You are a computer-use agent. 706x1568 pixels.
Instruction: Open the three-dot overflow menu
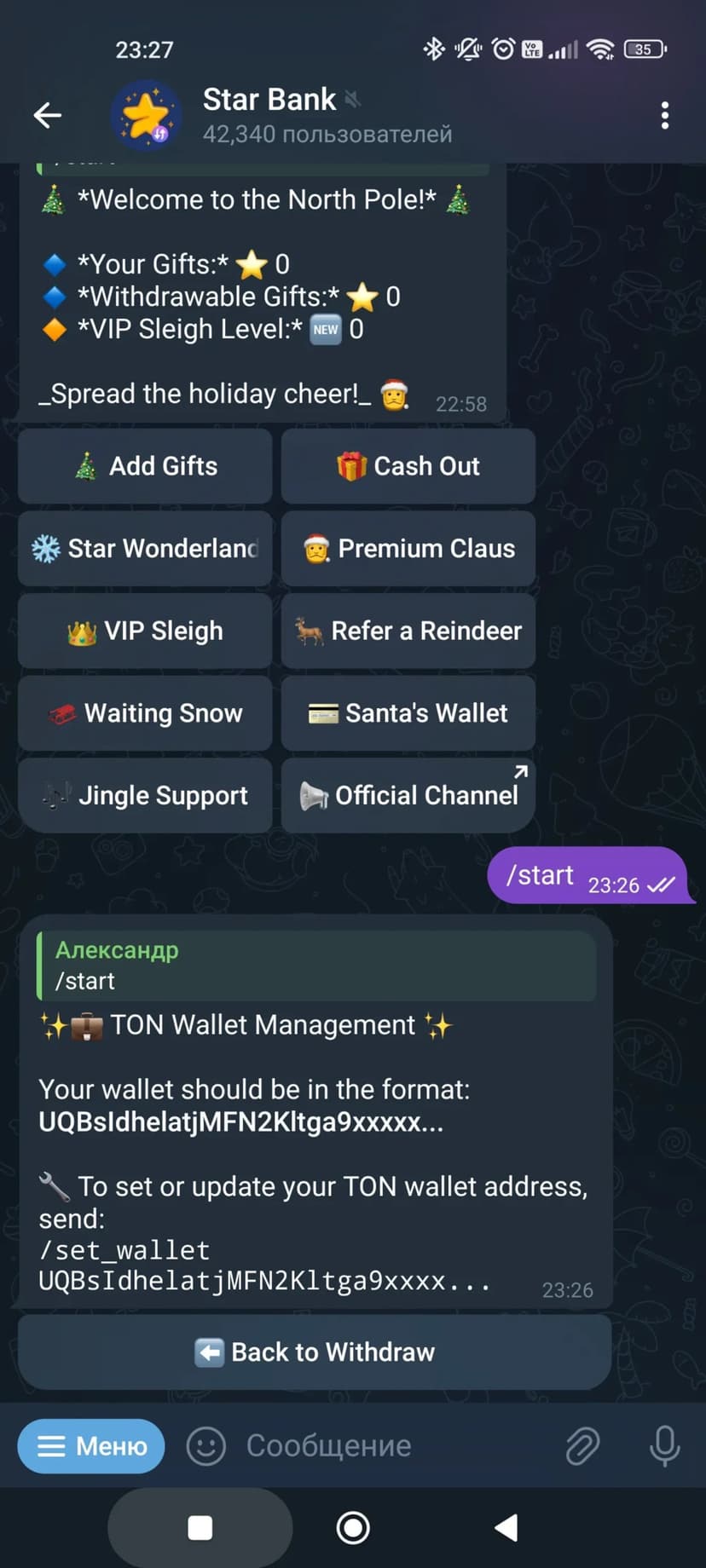click(664, 115)
